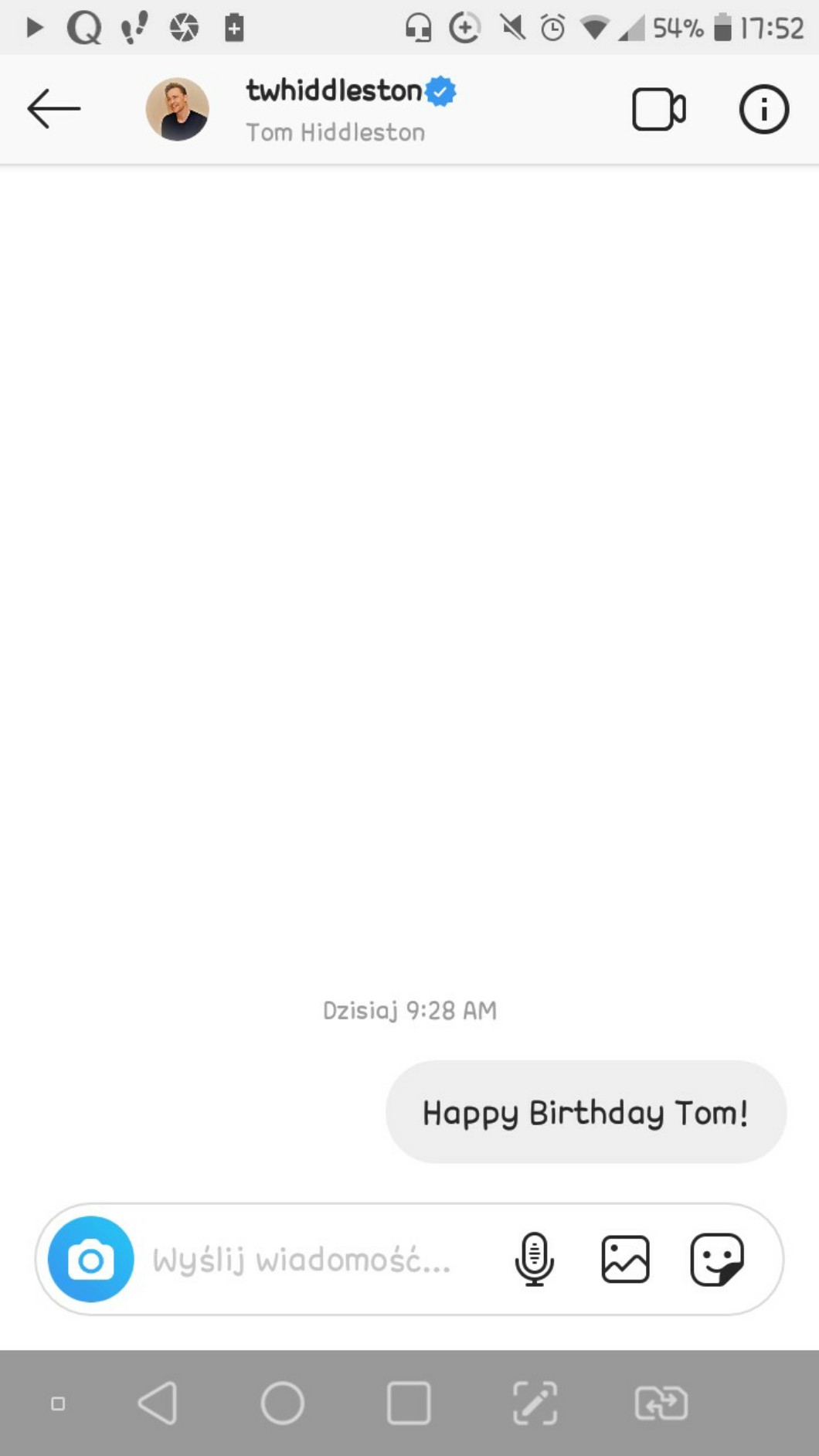Image resolution: width=819 pixels, height=1456 pixels.
Task: Open conversation details info icon
Action: pyautogui.click(x=763, y=110)
